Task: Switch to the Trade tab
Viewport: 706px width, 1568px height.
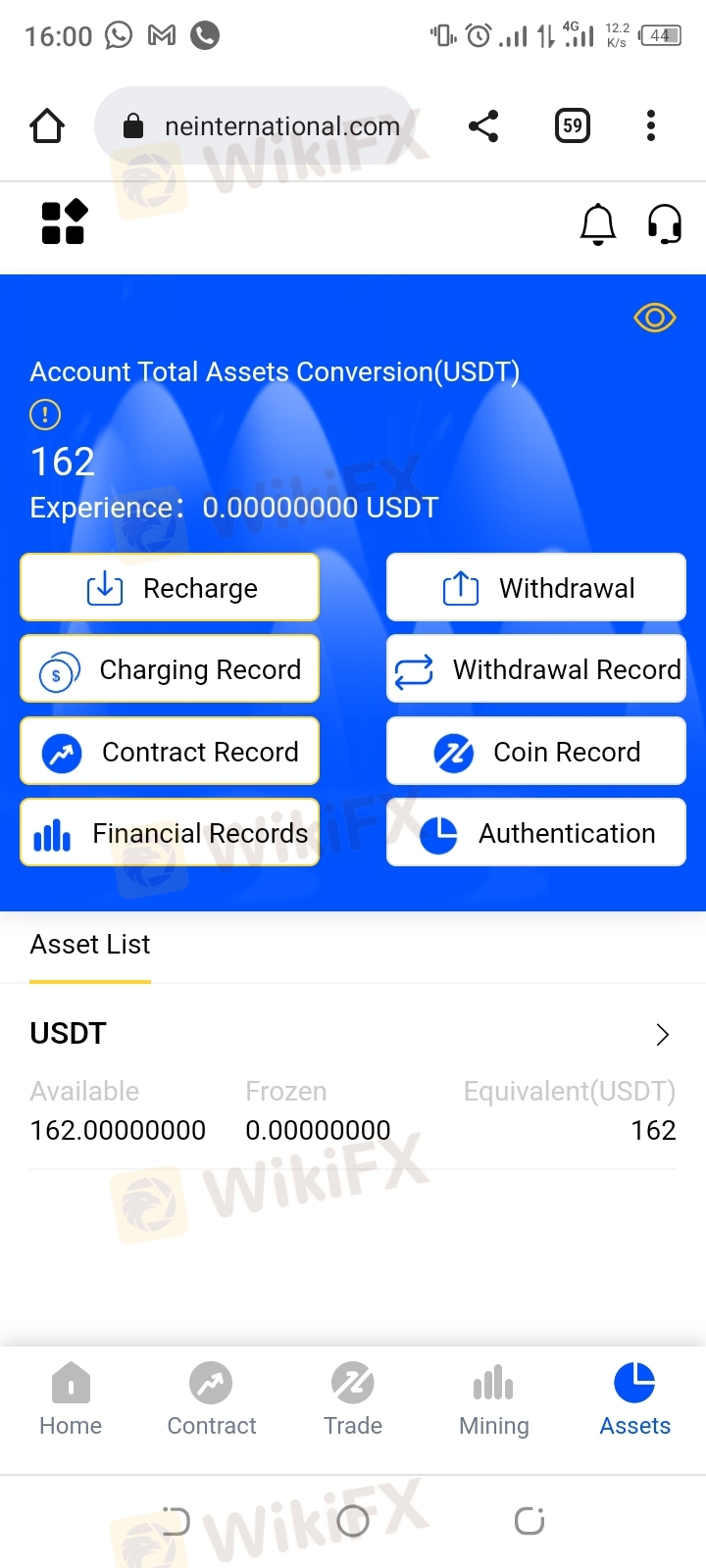Action: point(353,1399)
